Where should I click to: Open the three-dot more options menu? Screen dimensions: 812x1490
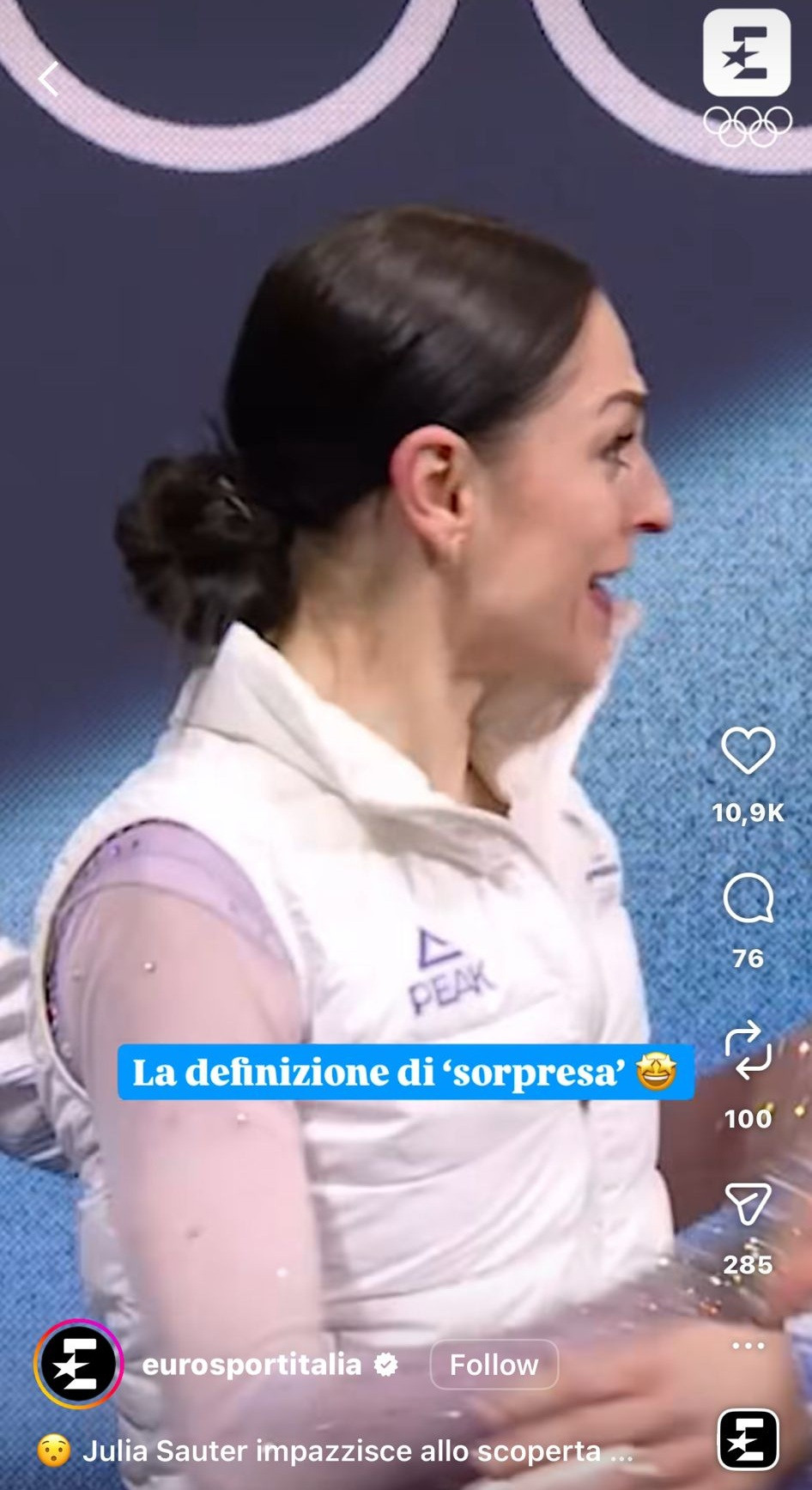click(x=748, y=1346)
